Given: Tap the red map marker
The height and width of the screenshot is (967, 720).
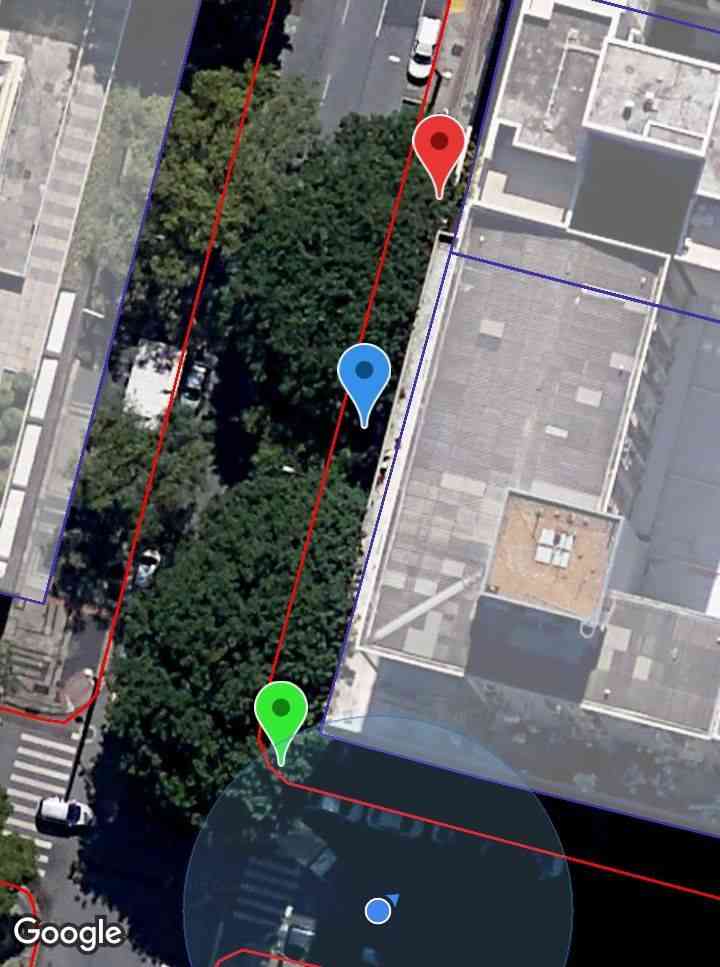Looking at the screenshot, I should (x=439, y=147).
